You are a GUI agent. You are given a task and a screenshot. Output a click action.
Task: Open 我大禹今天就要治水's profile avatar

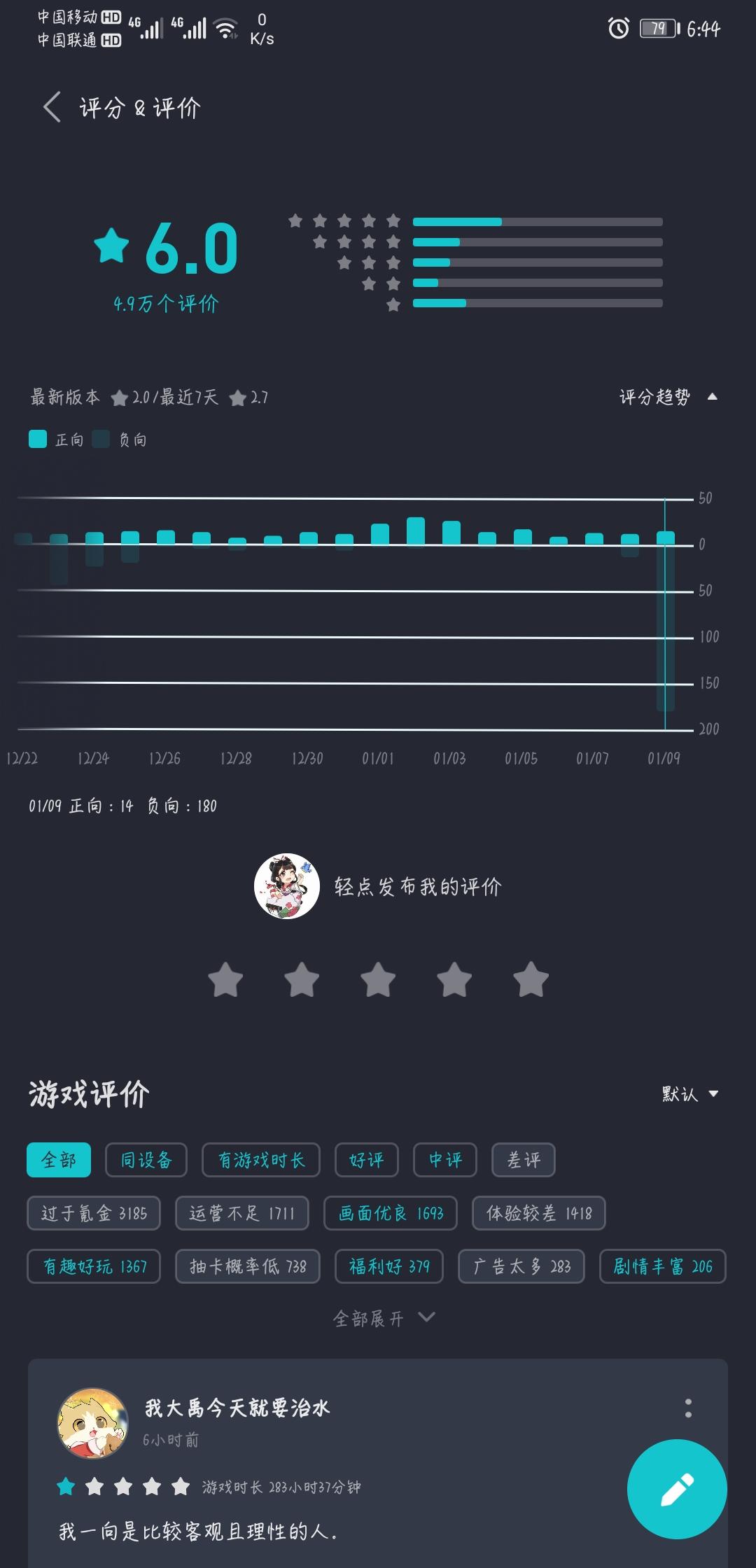(x=92, y=1423)
